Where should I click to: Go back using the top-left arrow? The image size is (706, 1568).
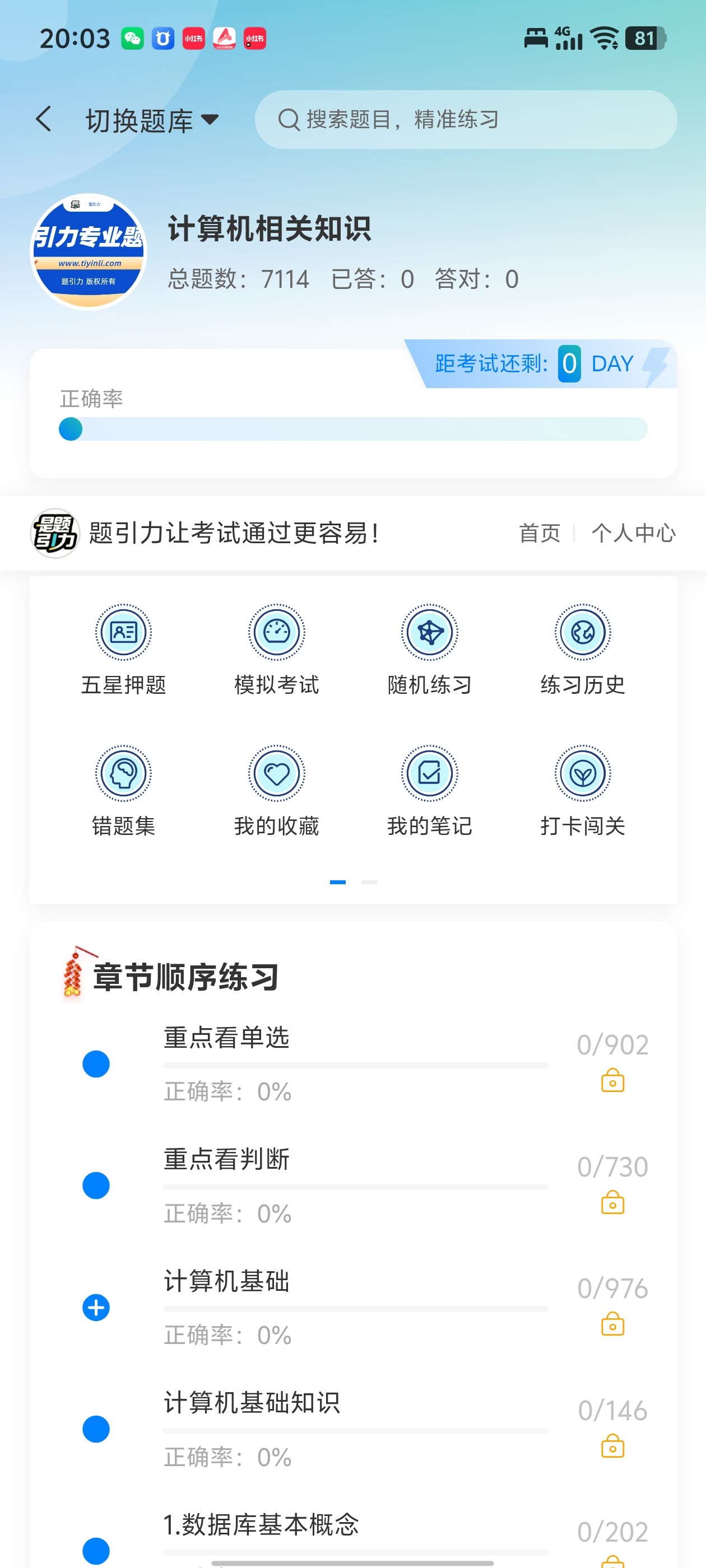[44, 119]
